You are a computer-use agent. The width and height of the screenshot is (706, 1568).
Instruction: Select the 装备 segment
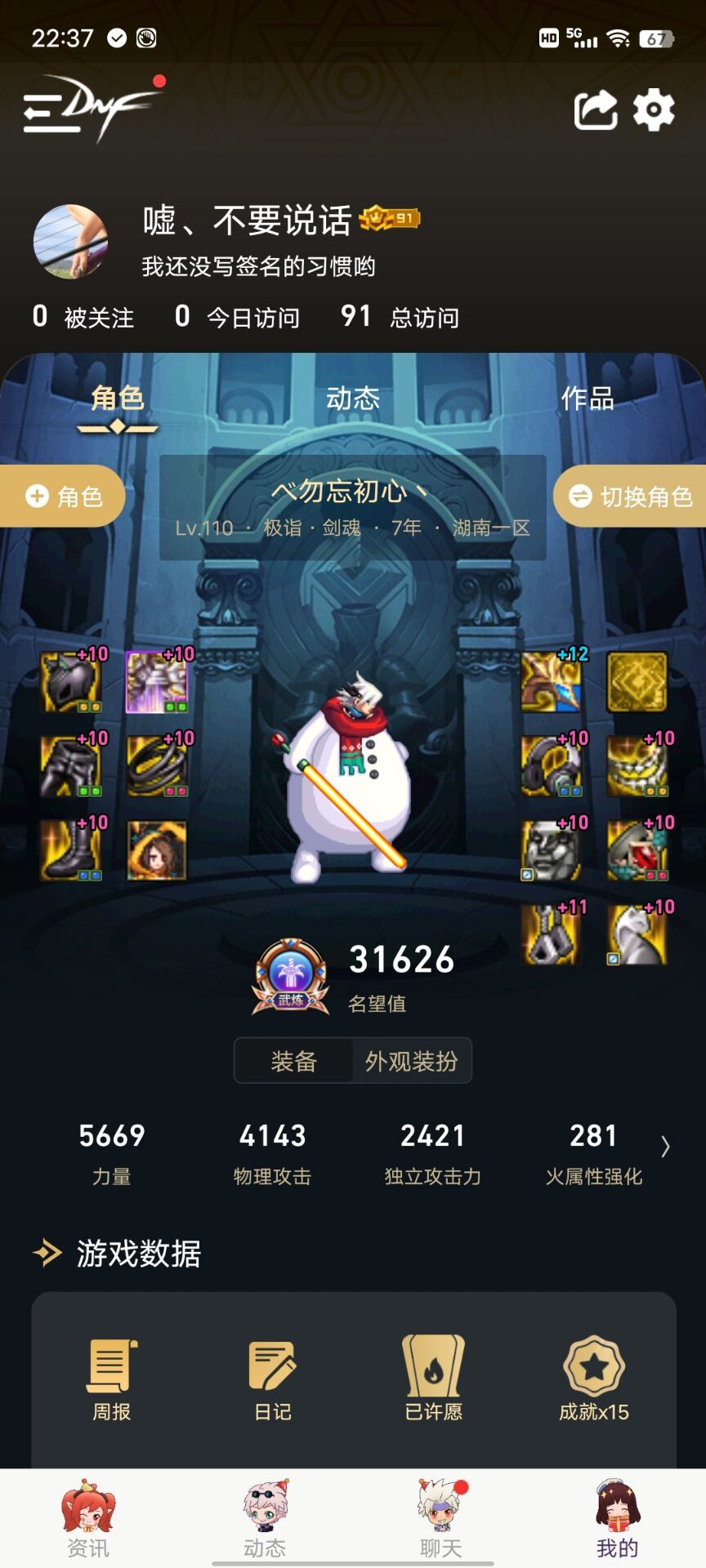click(x=293, y=1061)
